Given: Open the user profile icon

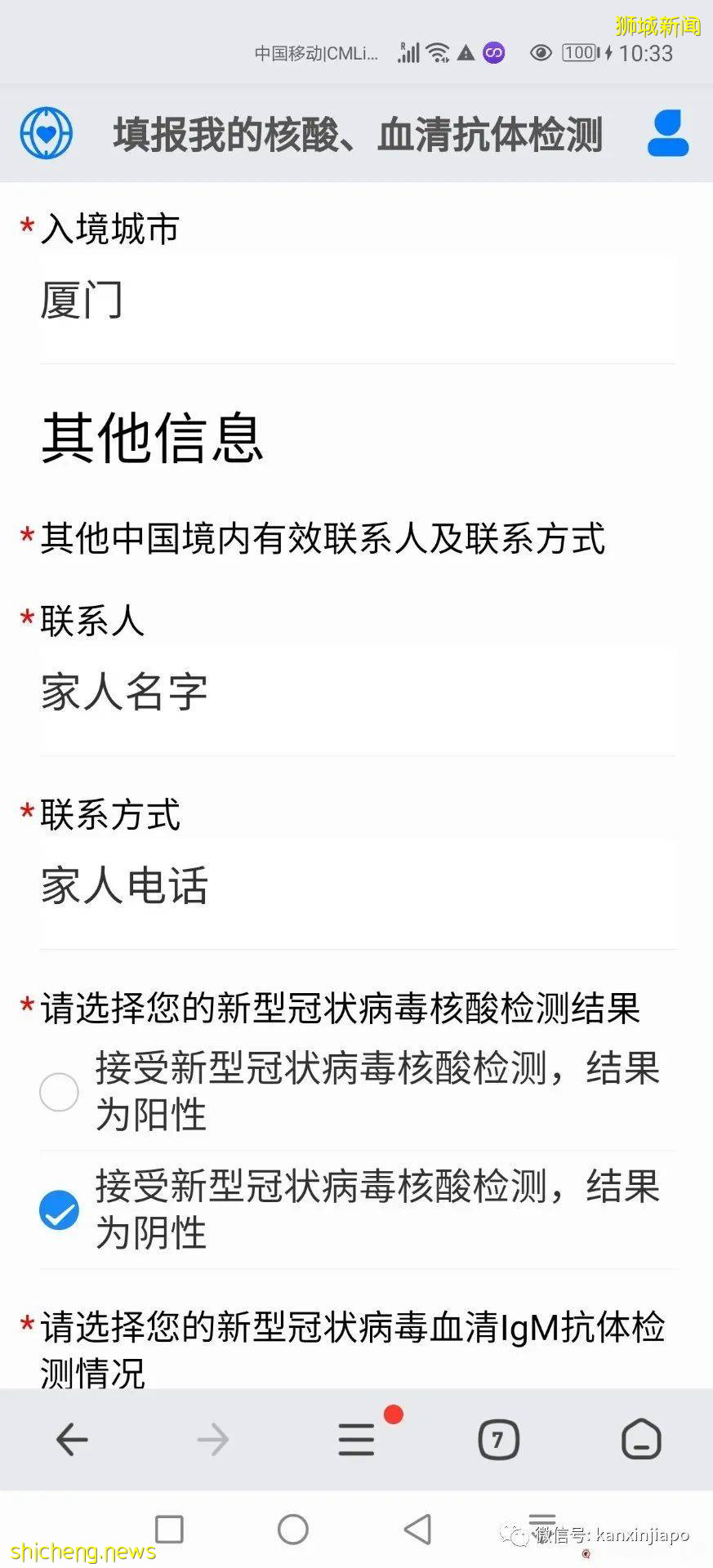Looking at the screenshot, I should [667, 134].
